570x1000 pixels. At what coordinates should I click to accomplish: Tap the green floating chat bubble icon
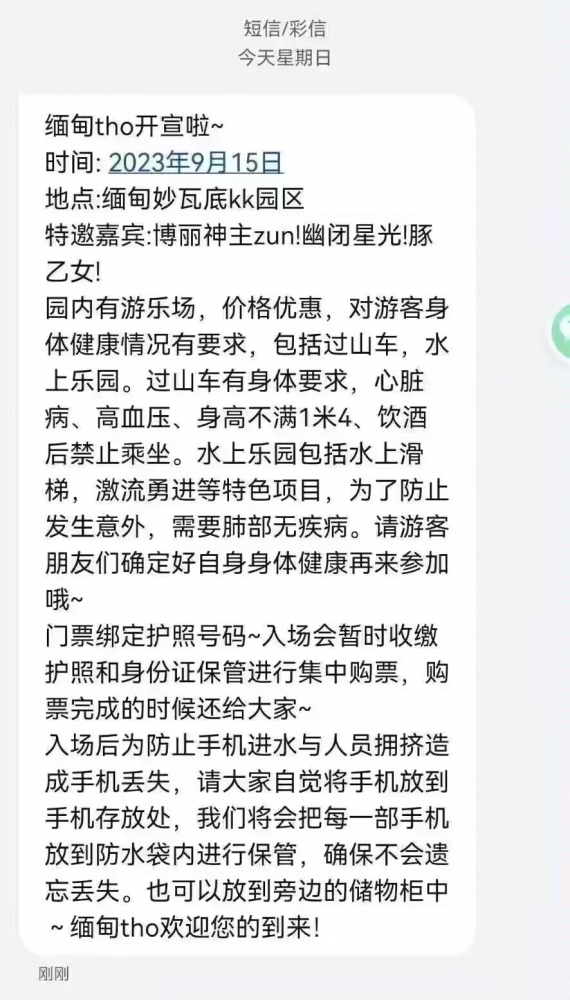[x=561, y=330]
